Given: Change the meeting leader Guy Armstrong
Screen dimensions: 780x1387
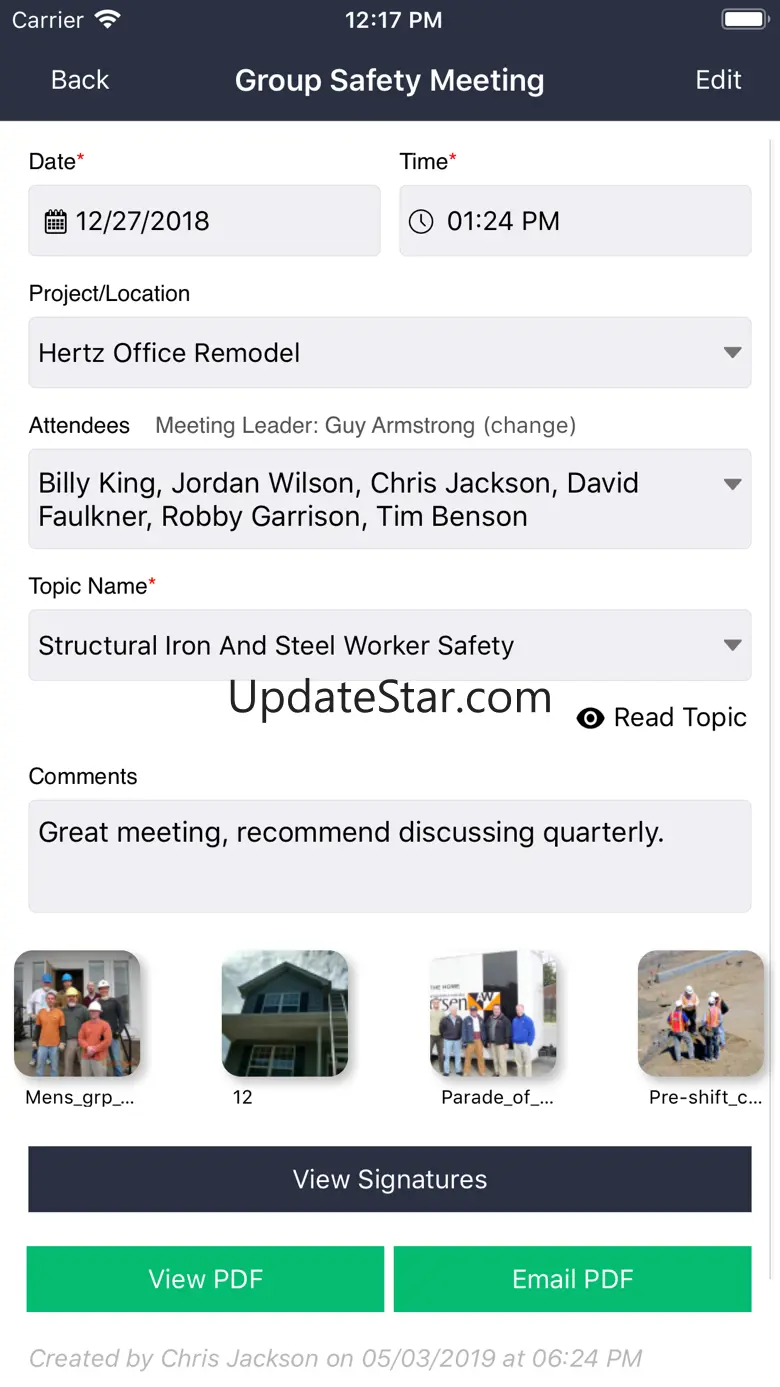Looking at the screenshot, I should tap(530, 425).
